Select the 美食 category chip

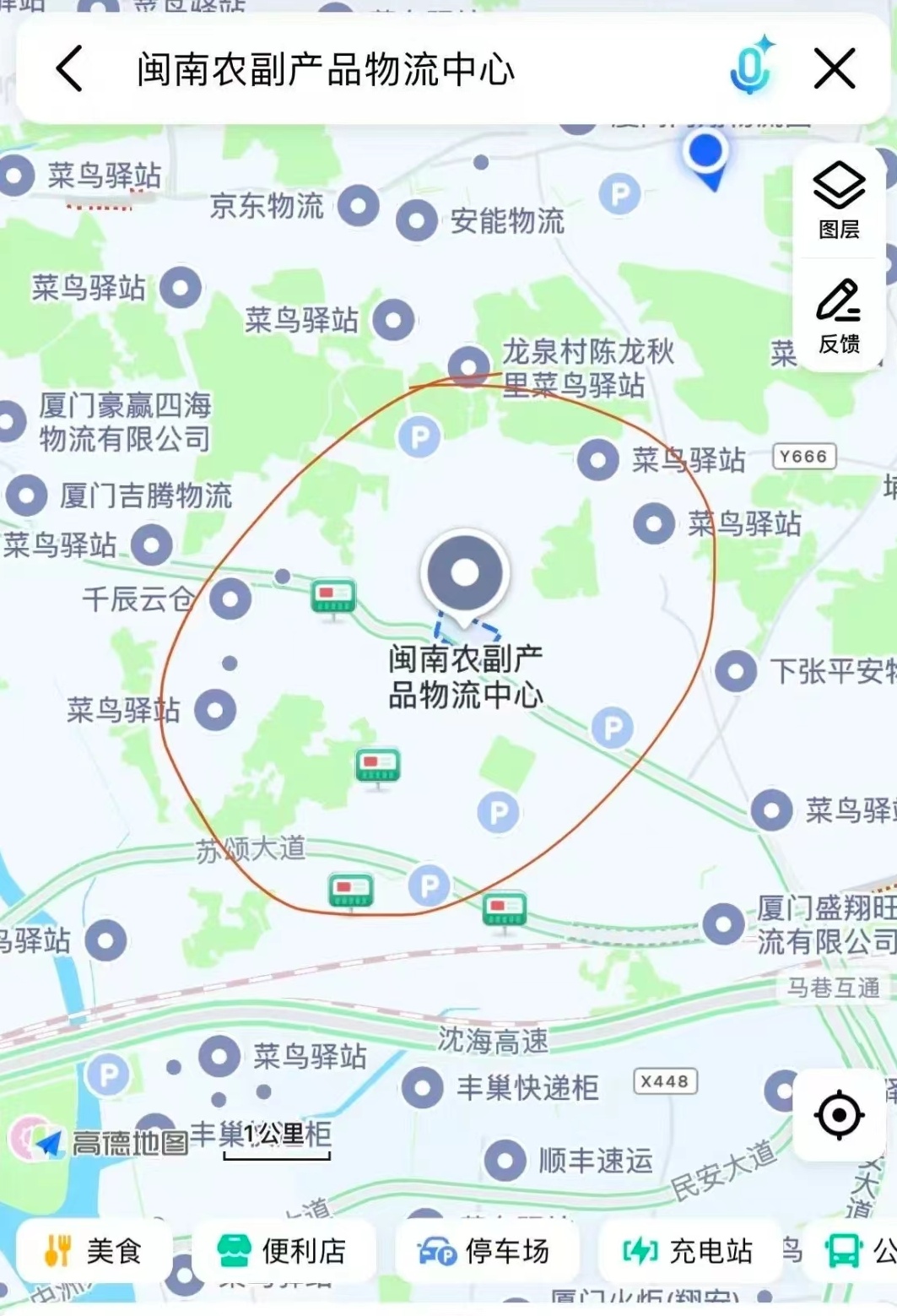93,1250
